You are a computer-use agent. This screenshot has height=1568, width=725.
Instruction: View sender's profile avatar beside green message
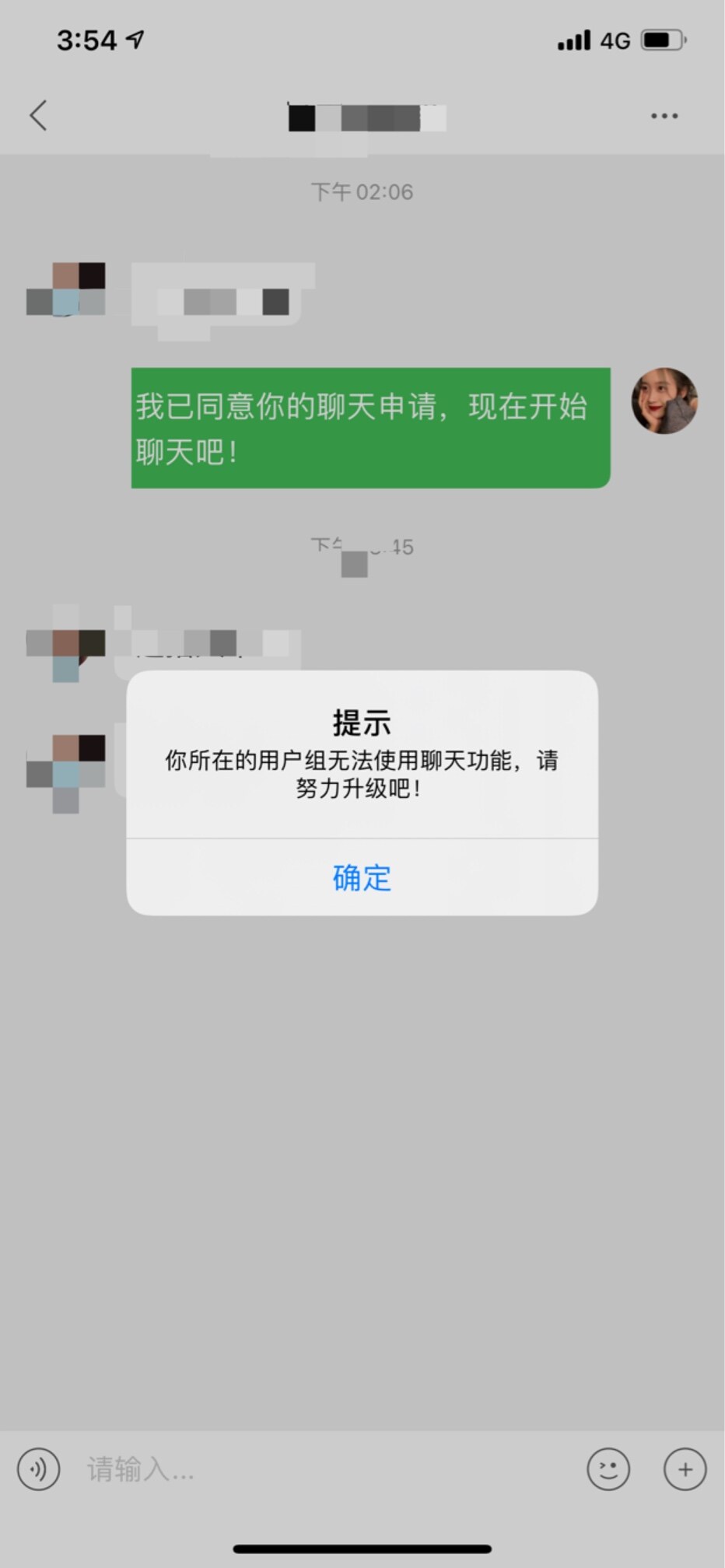pos(664,401)
